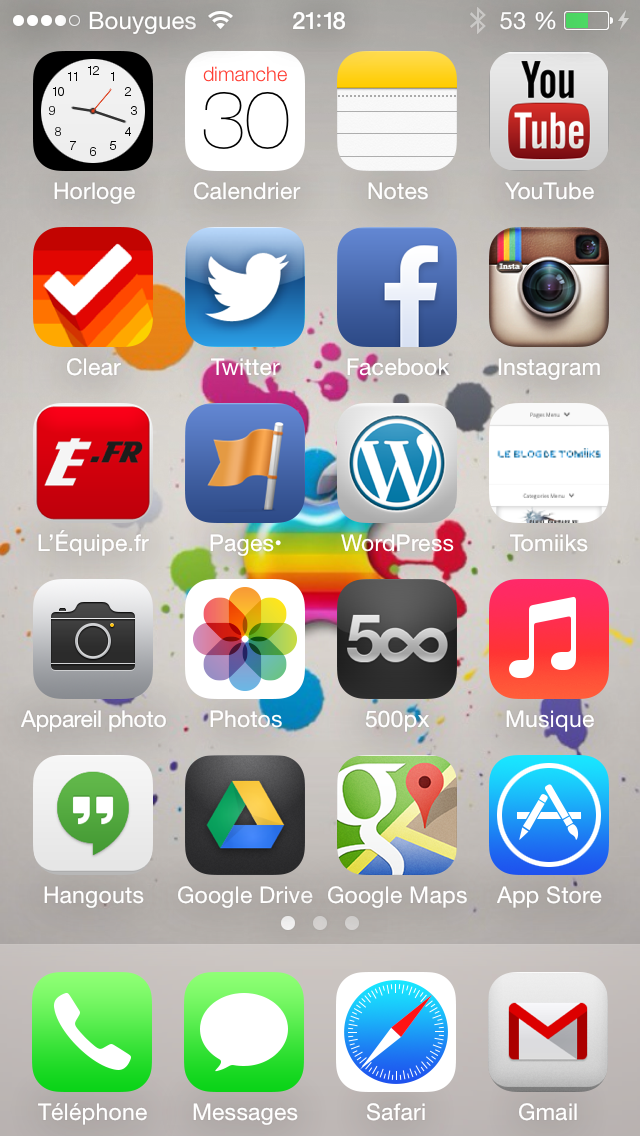Viewport: 640px width, 1136px height.
Task: Launch Appareil photo camera
Action: 93,639
